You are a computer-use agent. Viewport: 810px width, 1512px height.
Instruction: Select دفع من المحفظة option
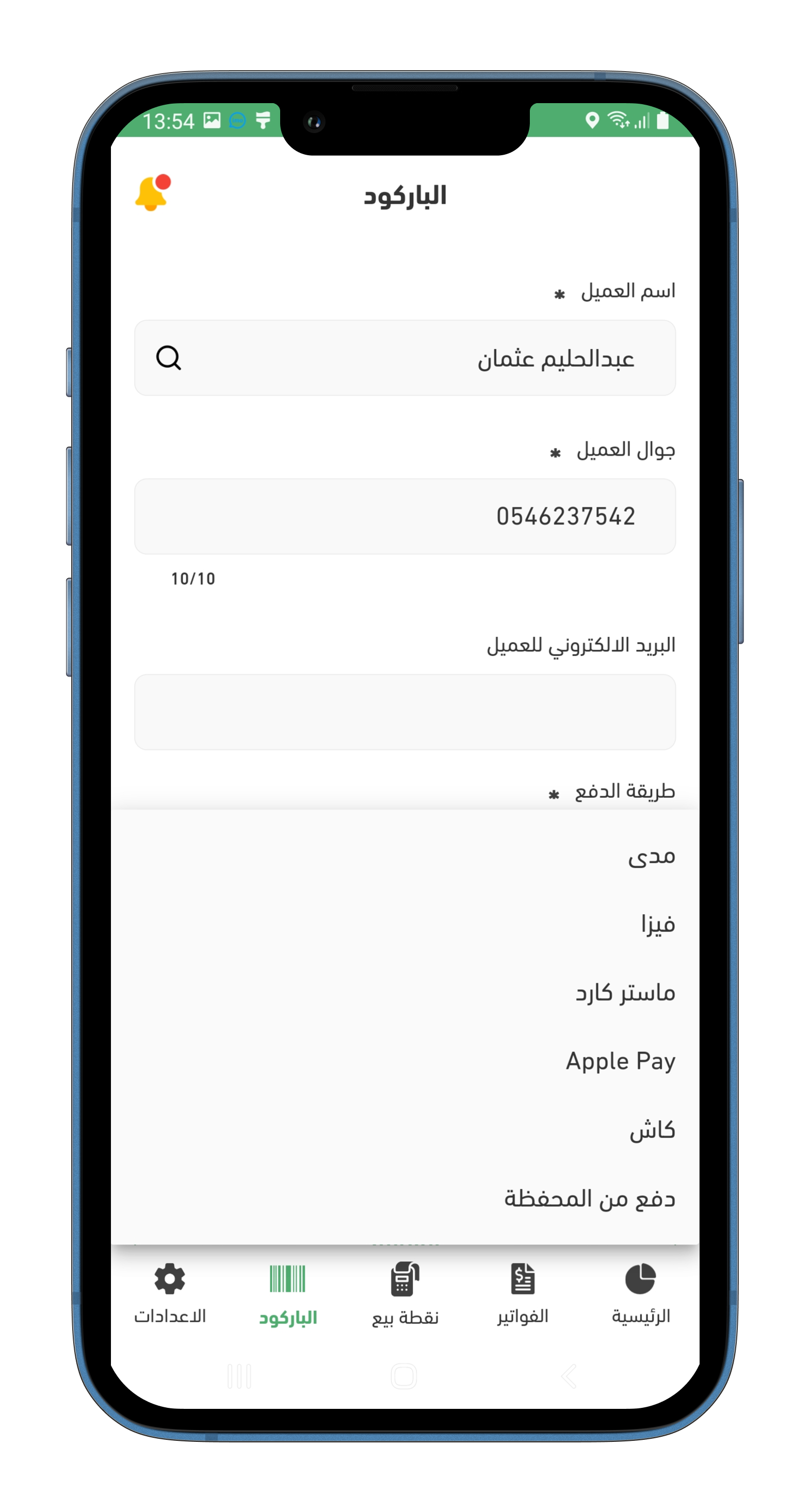tap(589, 1198)
